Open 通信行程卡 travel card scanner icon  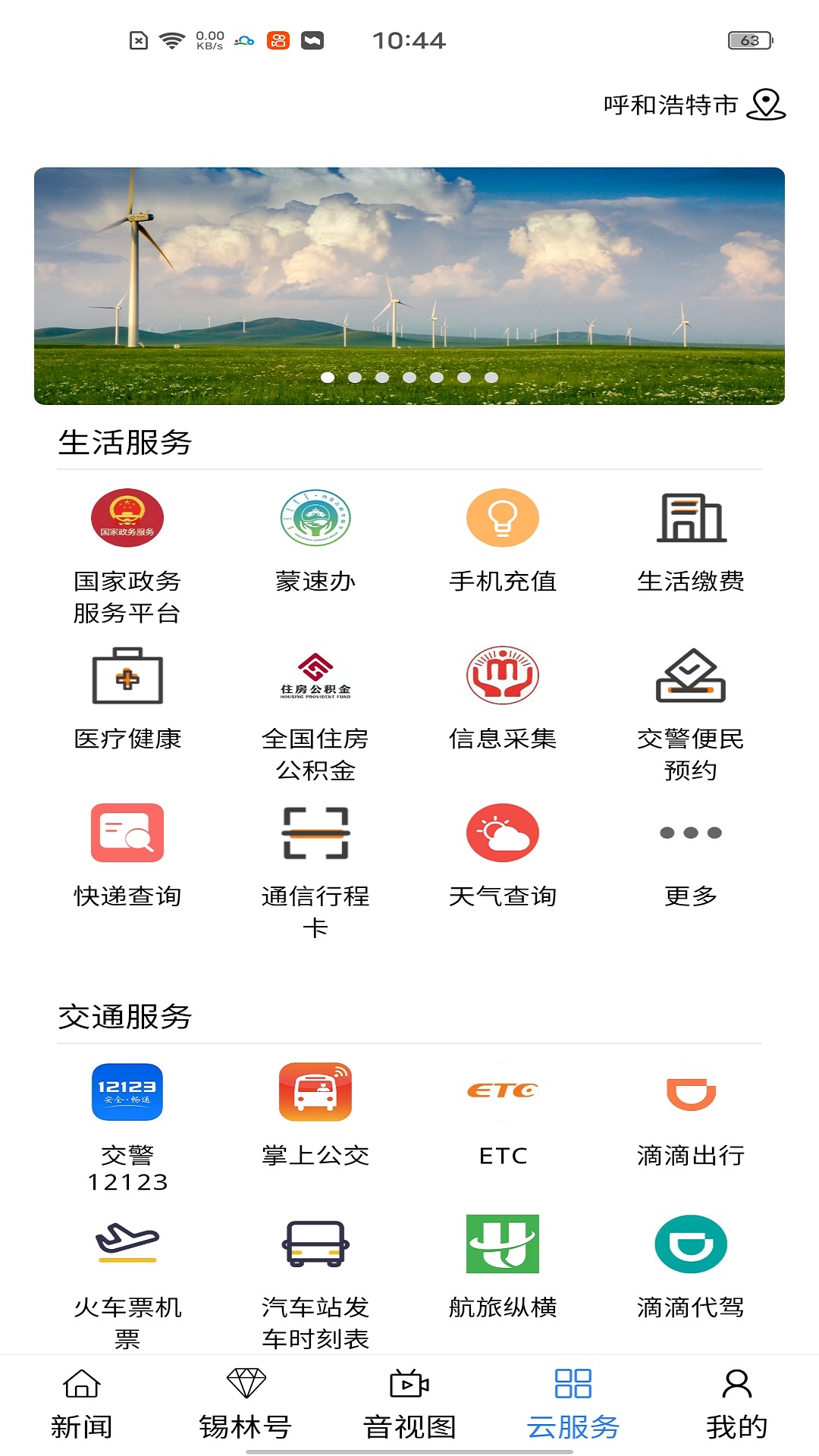point(315,834)
